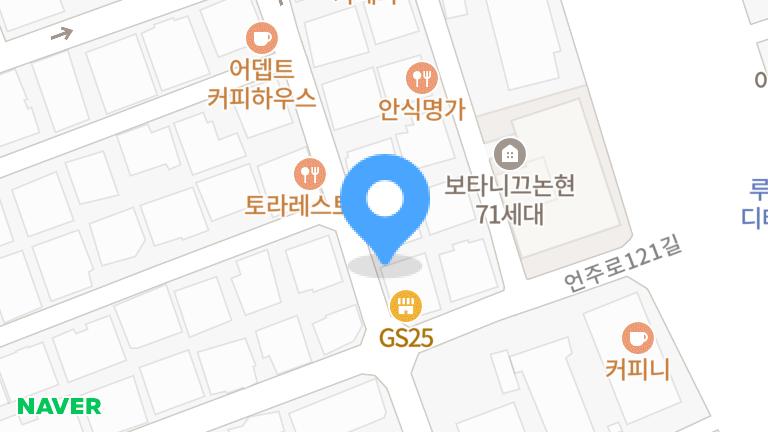Select the 커피니 cafe marker
Screen dimensions: 768x432
coord(636,337)
